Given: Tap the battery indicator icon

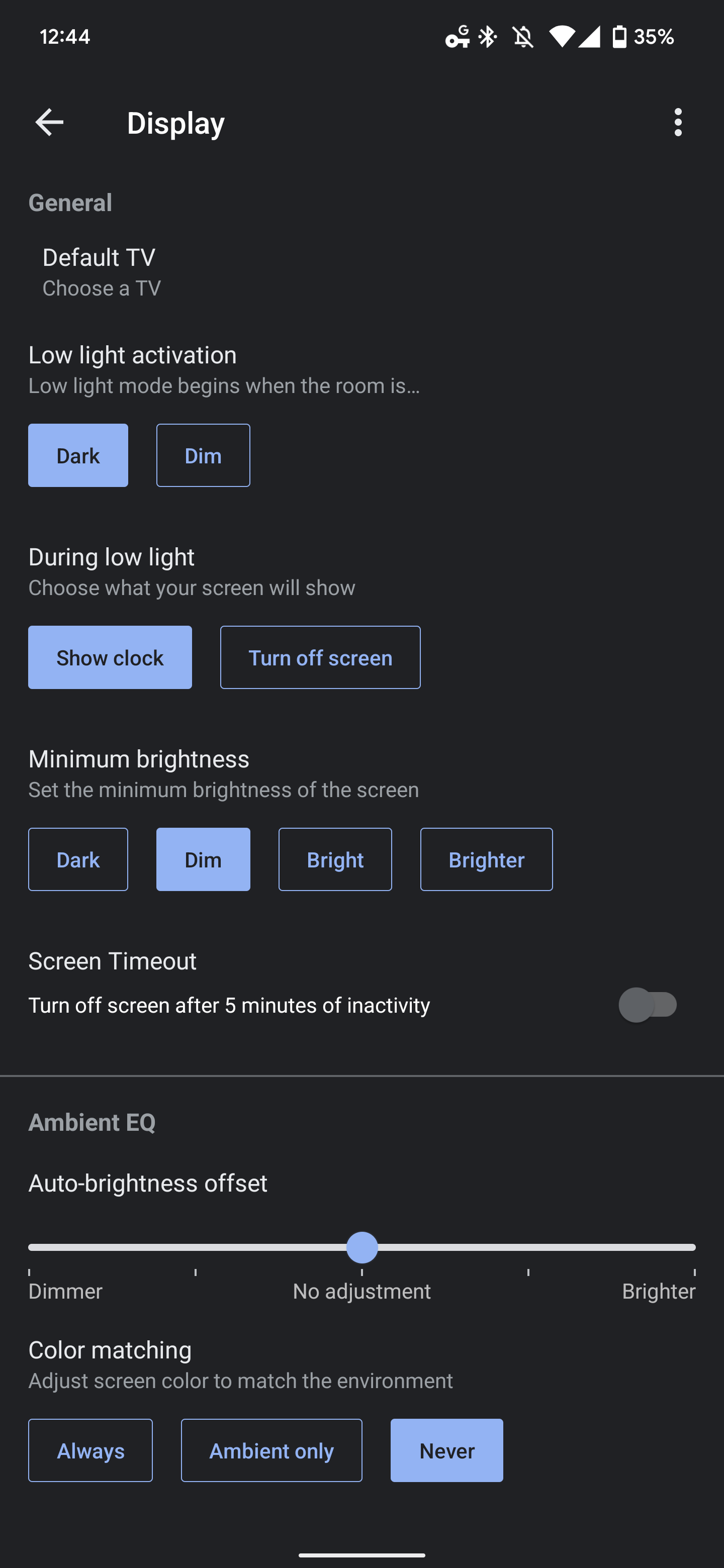Looking at the screenshot, I should 619,37.
